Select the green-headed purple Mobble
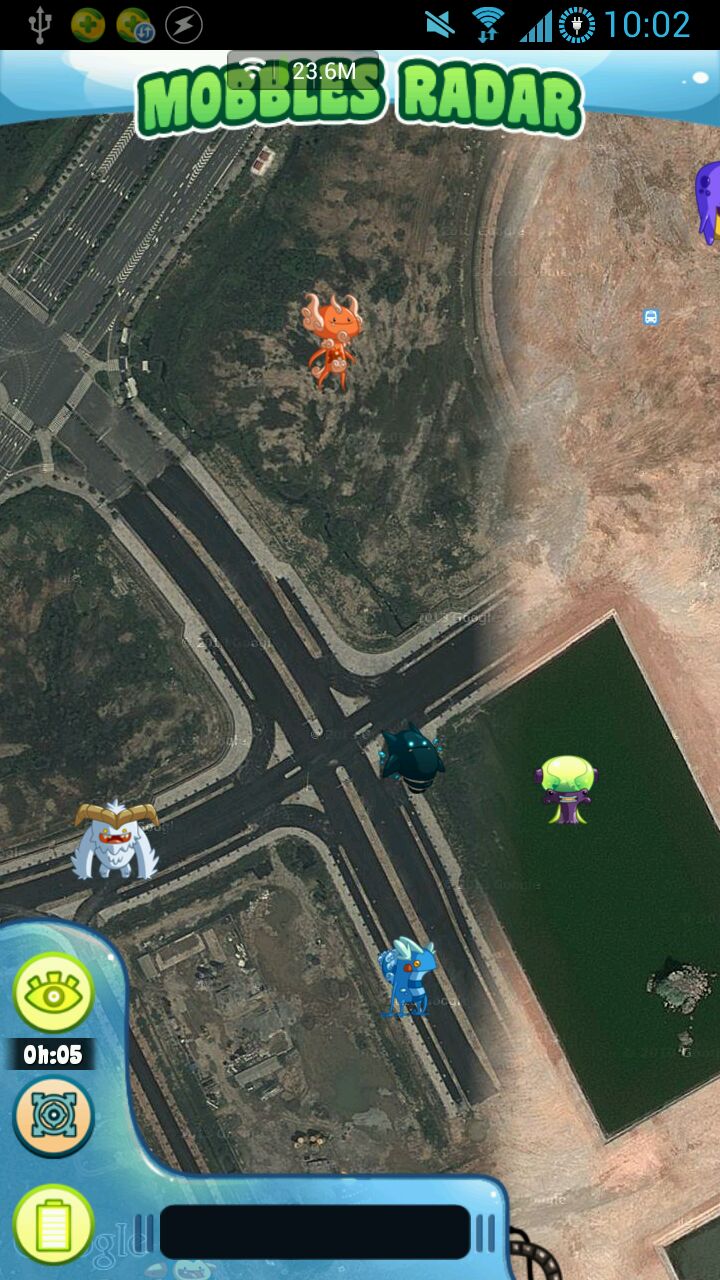 coord(567,789)
